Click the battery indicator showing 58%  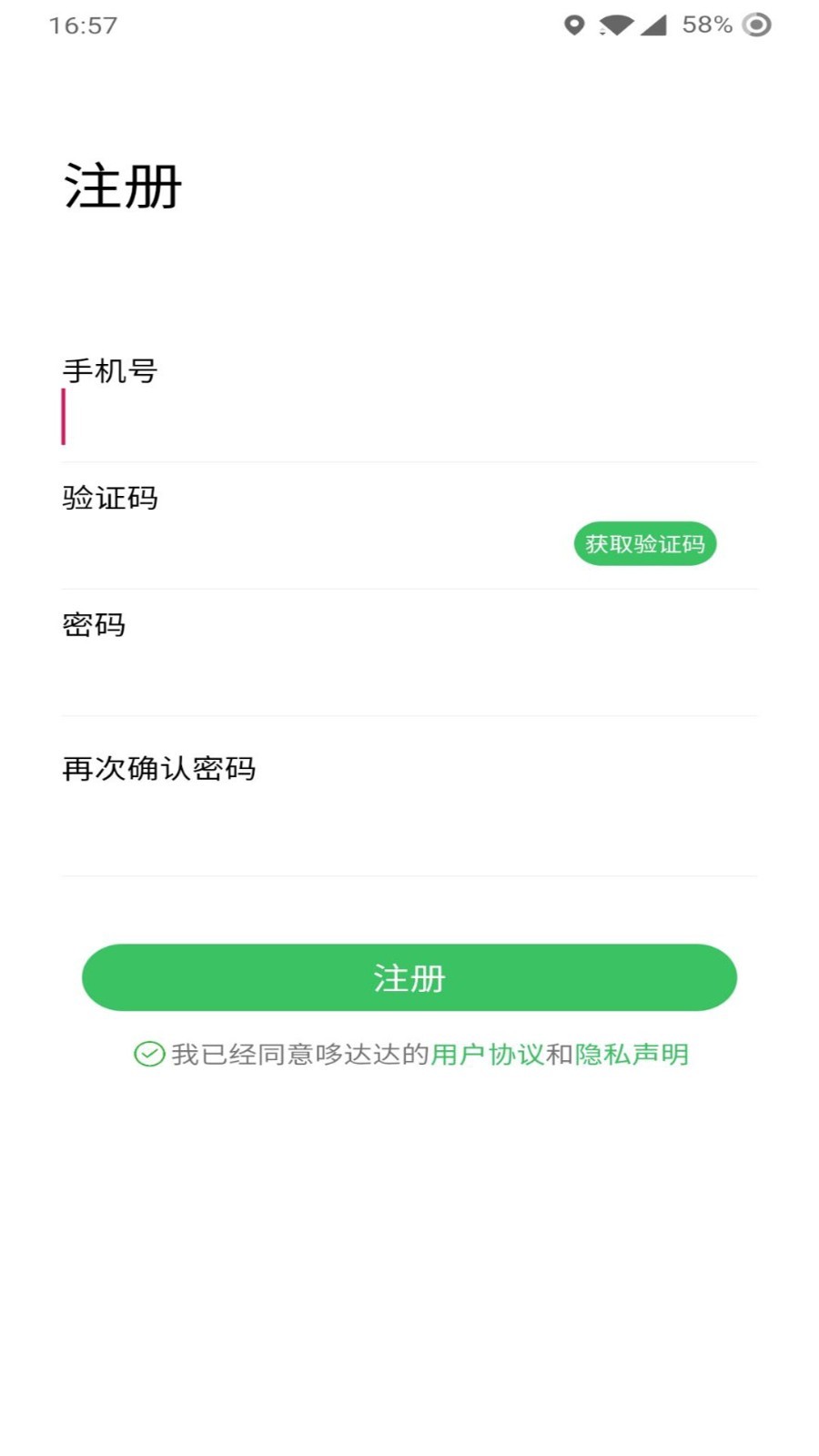[706, 25]
